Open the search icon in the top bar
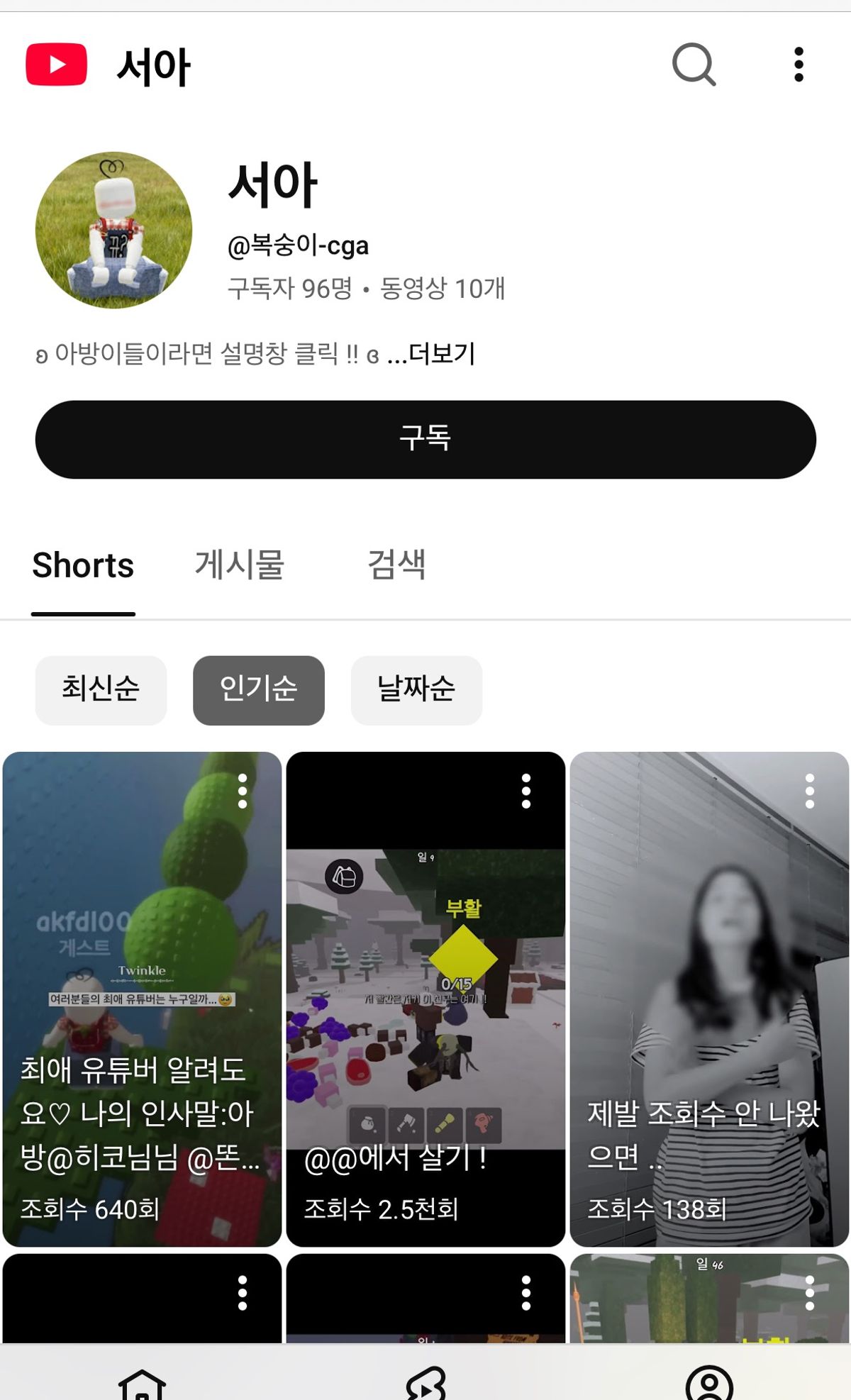The height and width of the screenshot is (1400, 851). click(694, 65)
